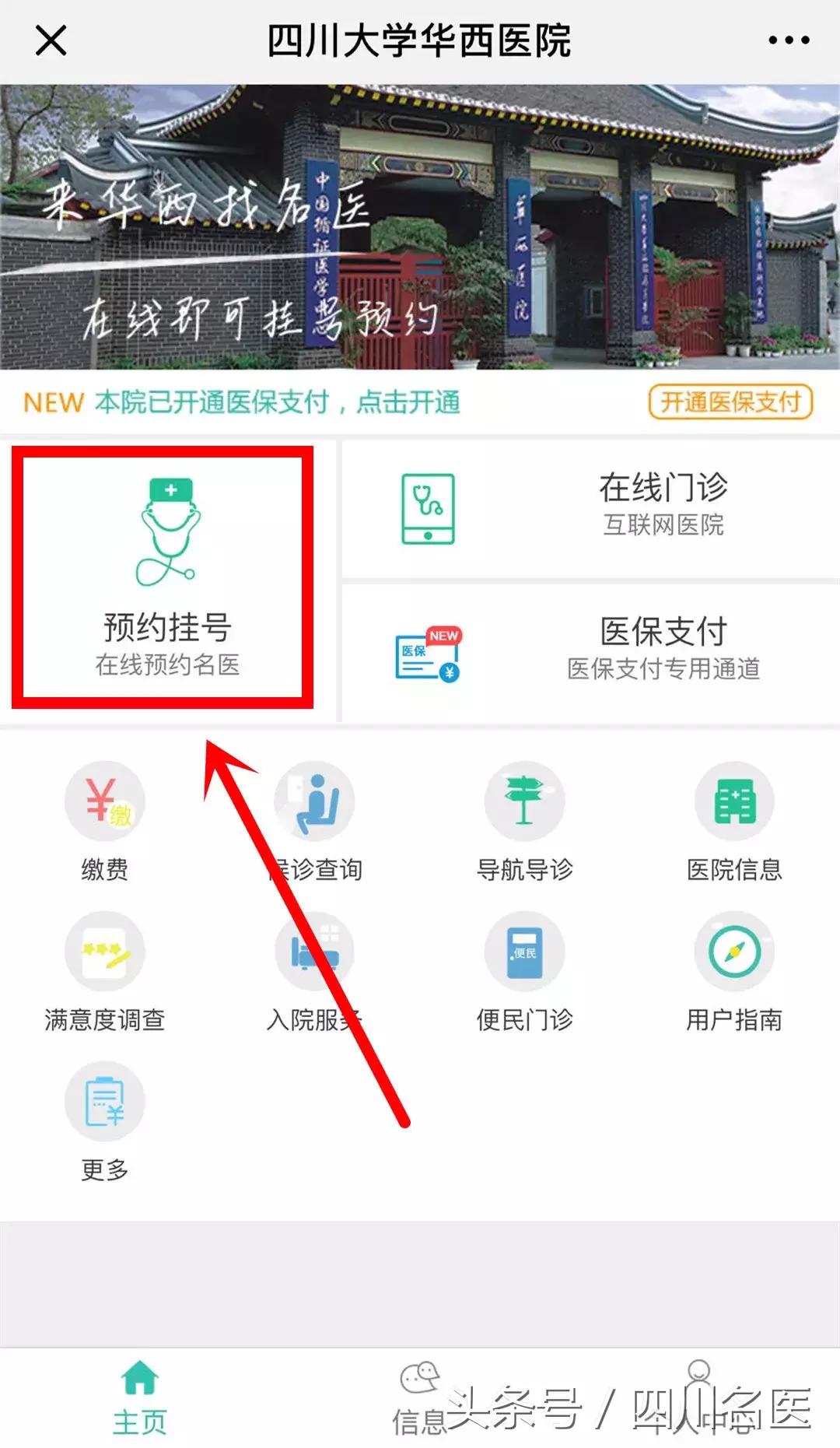
Task: View 医院信息 hospital information icon
Action: pos(733,801)
